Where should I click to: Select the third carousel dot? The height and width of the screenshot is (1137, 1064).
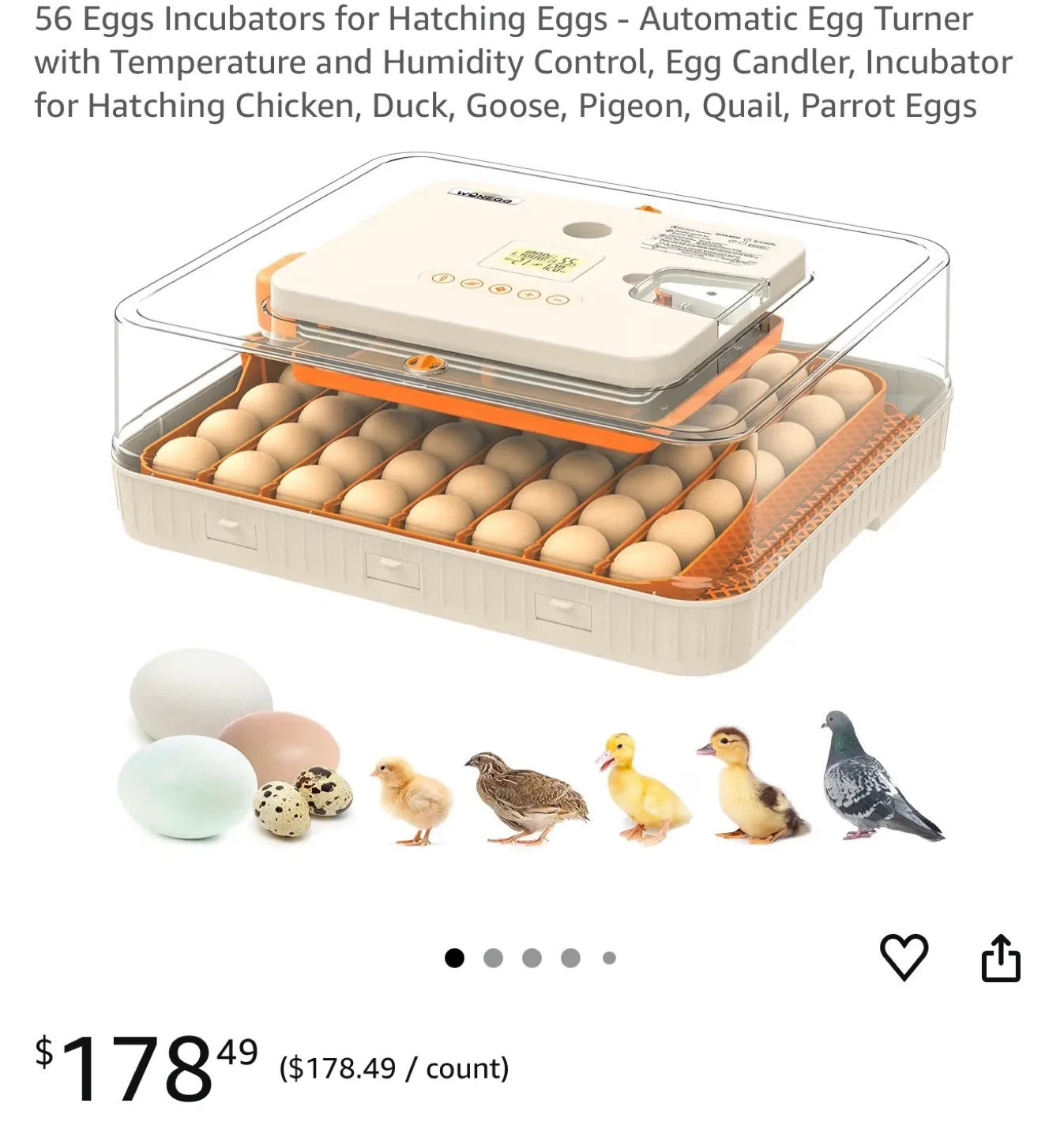click(x=531, y=956)
